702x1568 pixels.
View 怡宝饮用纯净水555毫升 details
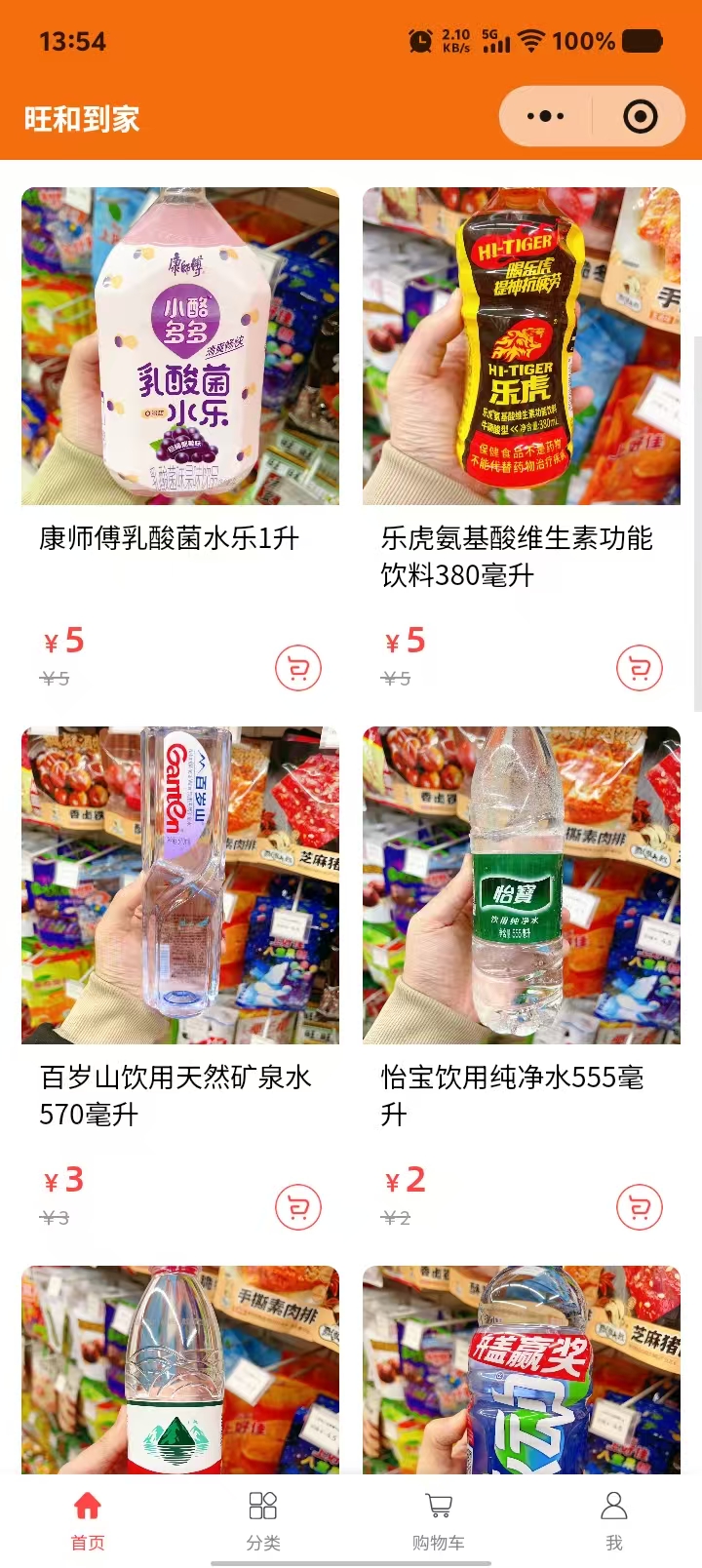tap(522, 885)
